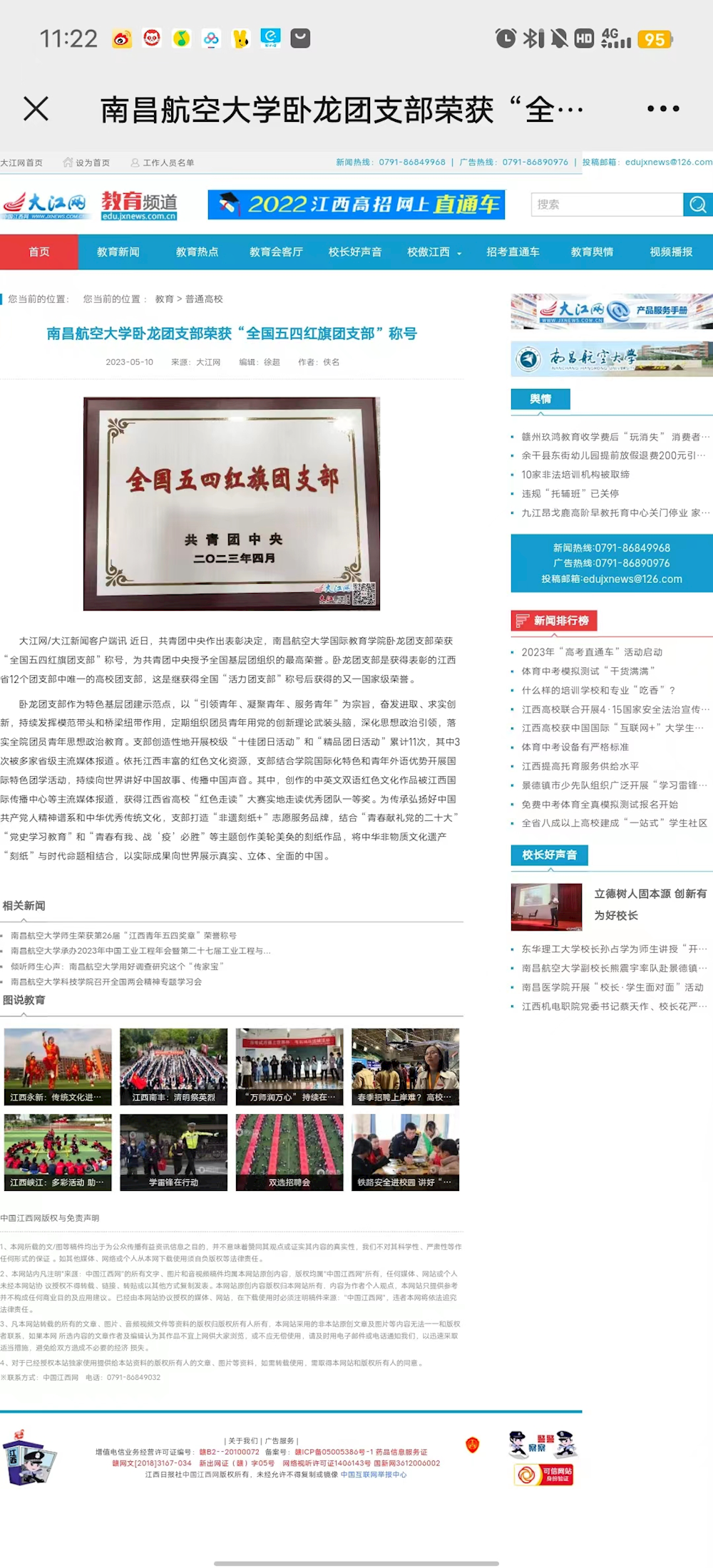Open the 教育新闻 section
This screenshot has height=1568, width=713.
click(x=118, y=252)
